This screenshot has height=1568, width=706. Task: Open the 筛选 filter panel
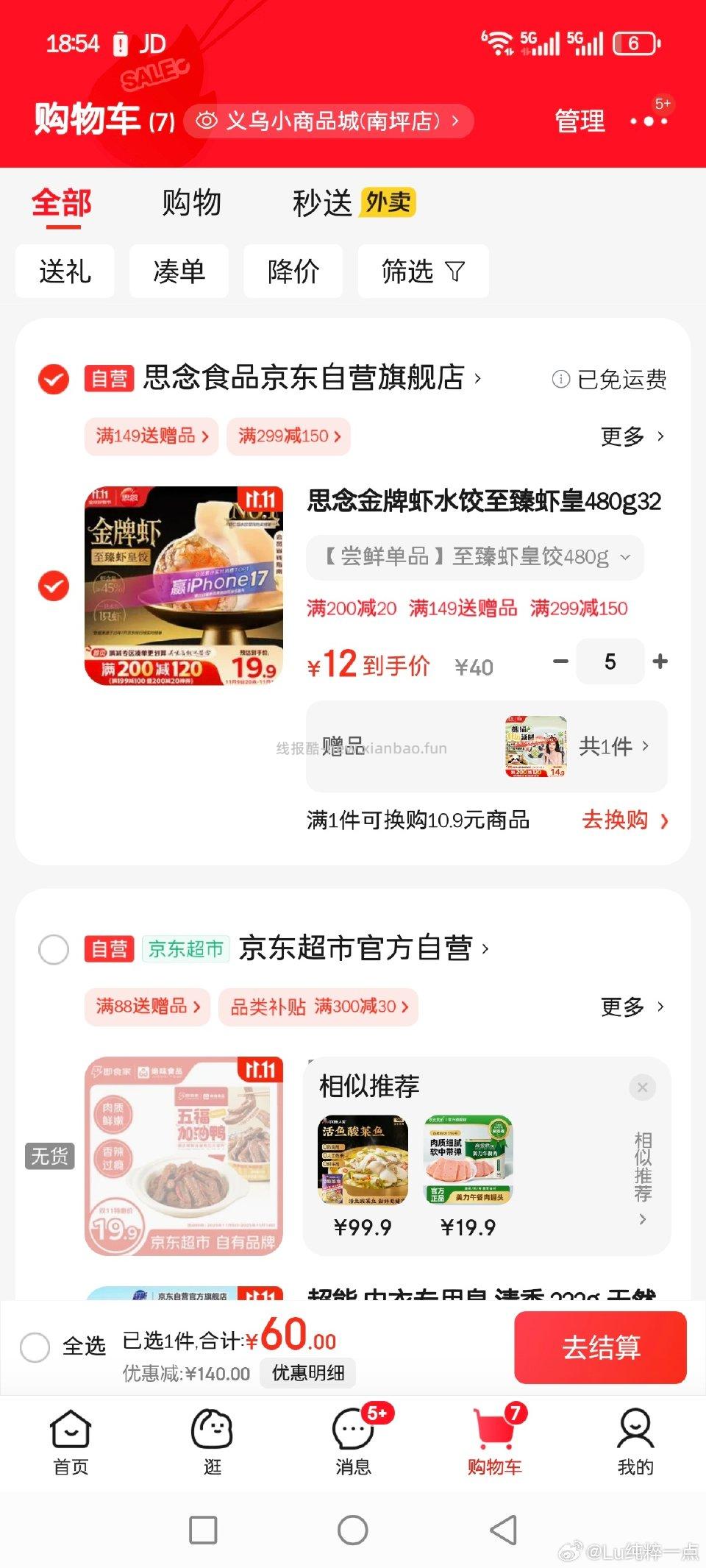click(422, 271)
